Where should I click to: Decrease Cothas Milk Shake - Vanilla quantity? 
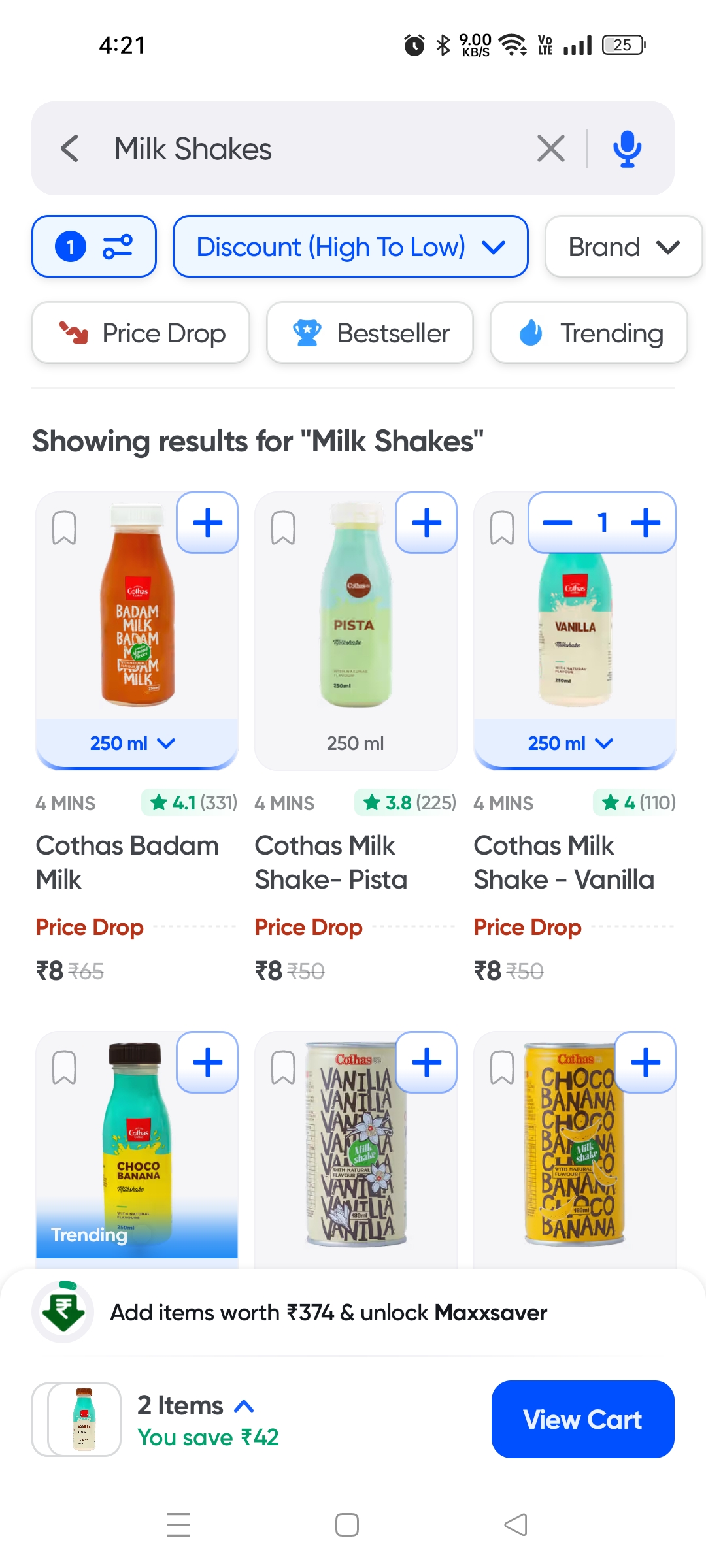[558, 523]
